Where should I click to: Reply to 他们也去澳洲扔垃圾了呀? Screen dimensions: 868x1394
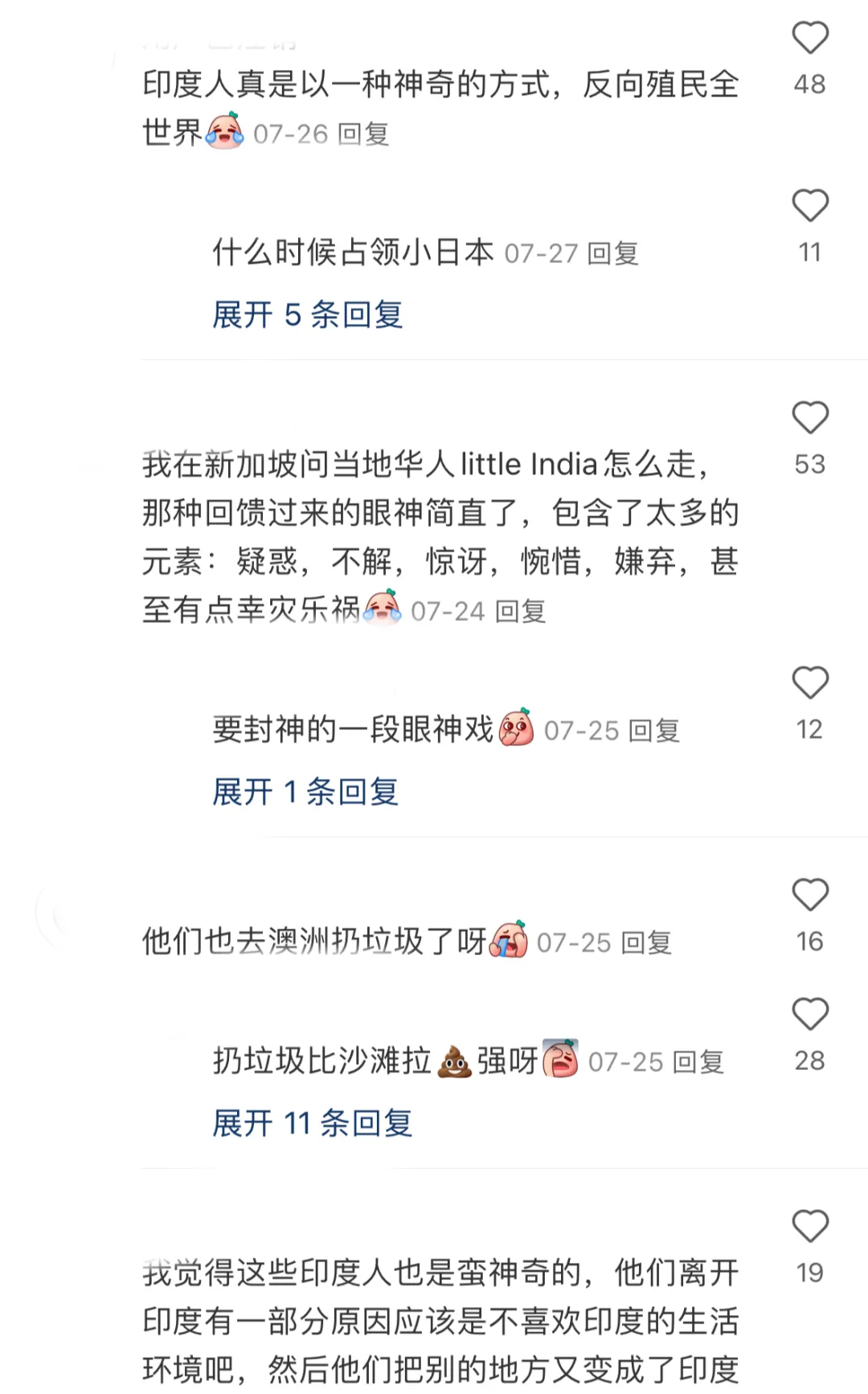[646, 942]
